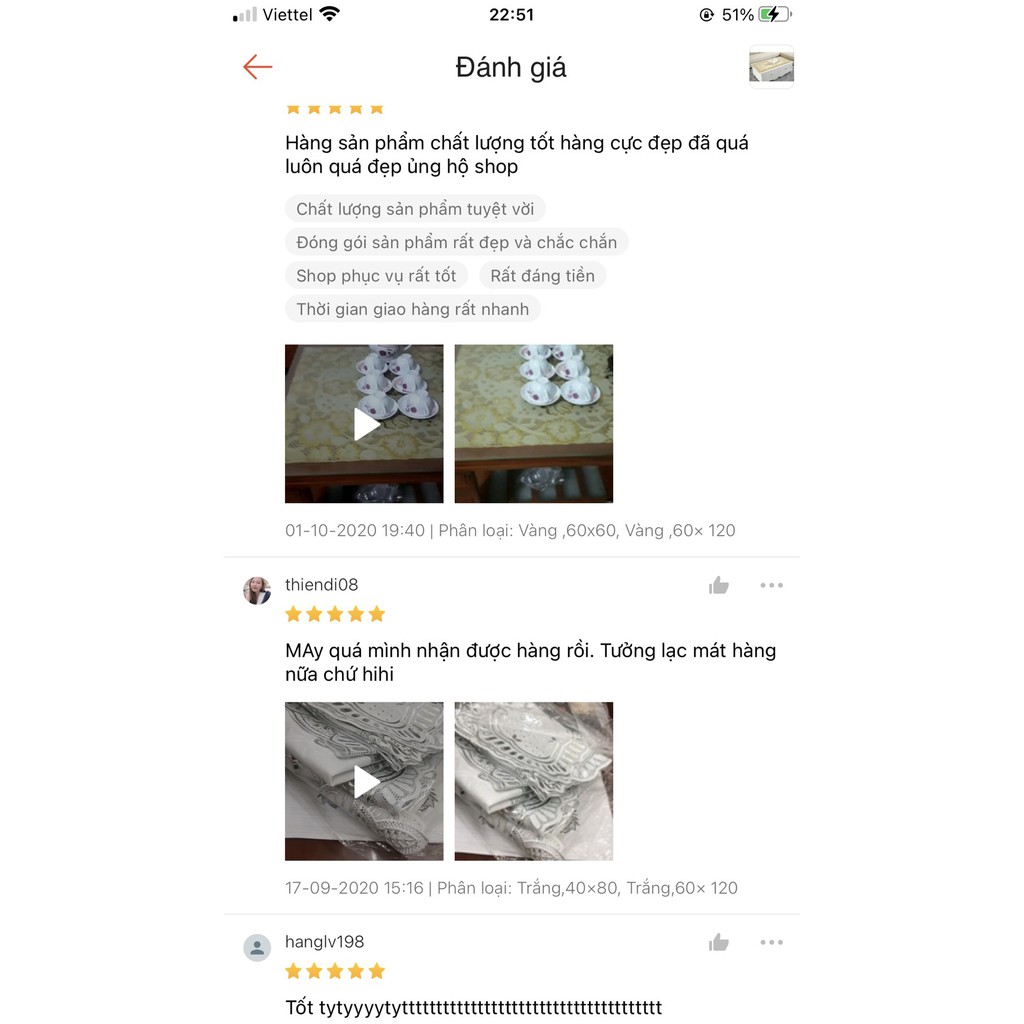This screenshot has width=1024, height=1024.
Task: Open hanglv198's profile avatar
Action: coord(257,947)
